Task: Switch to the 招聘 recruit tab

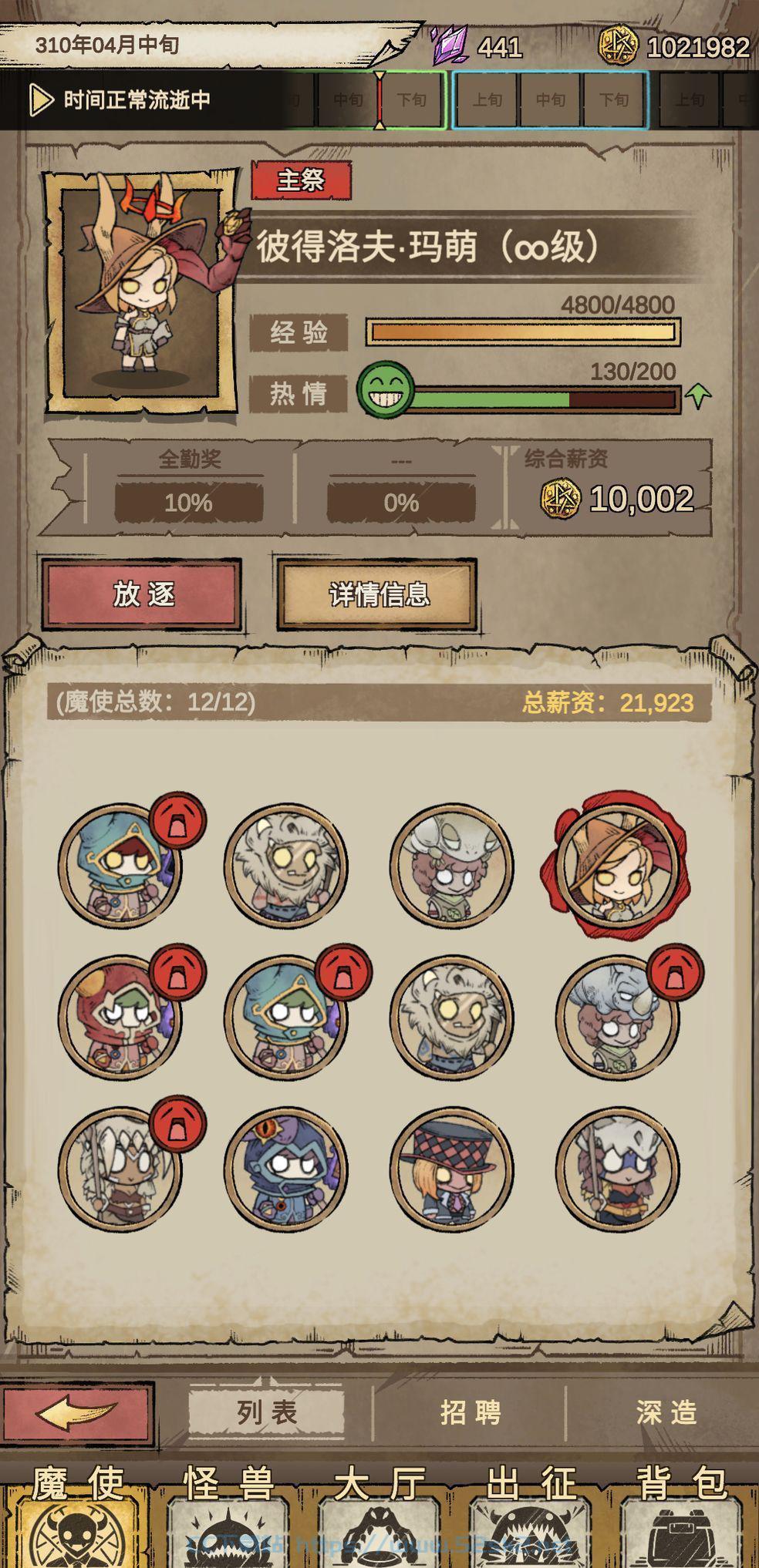Action: (471, 1413)
